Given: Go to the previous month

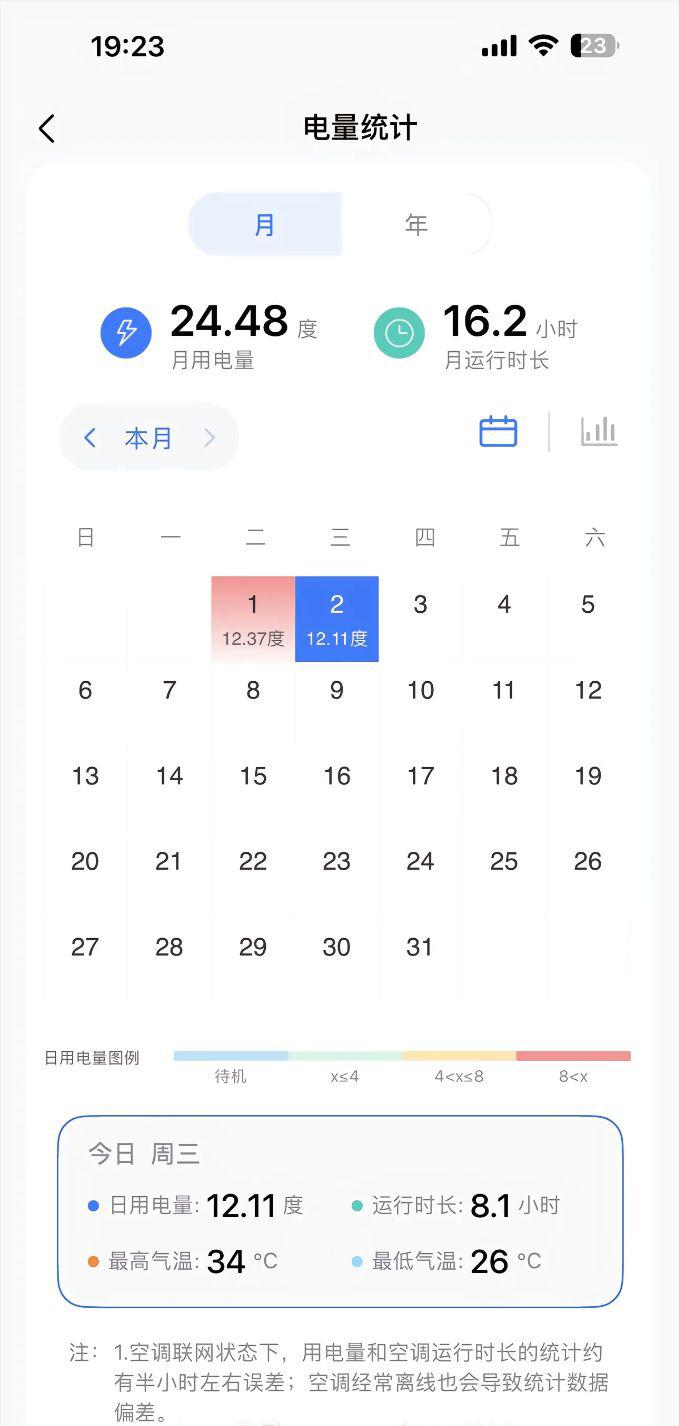Looking at the screenshot, I should pyautogui.click(x=90, y=438).
